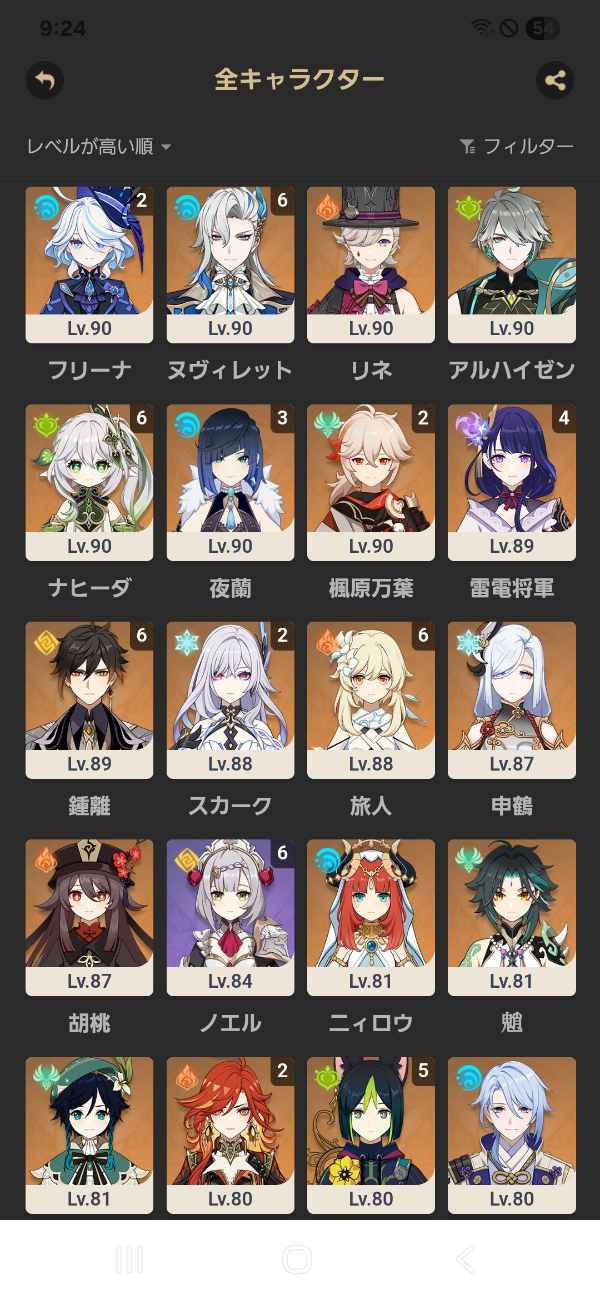This screenshot has width=600, height=1300.
Task: Tap the スカーク card
Action: (230, 700)
